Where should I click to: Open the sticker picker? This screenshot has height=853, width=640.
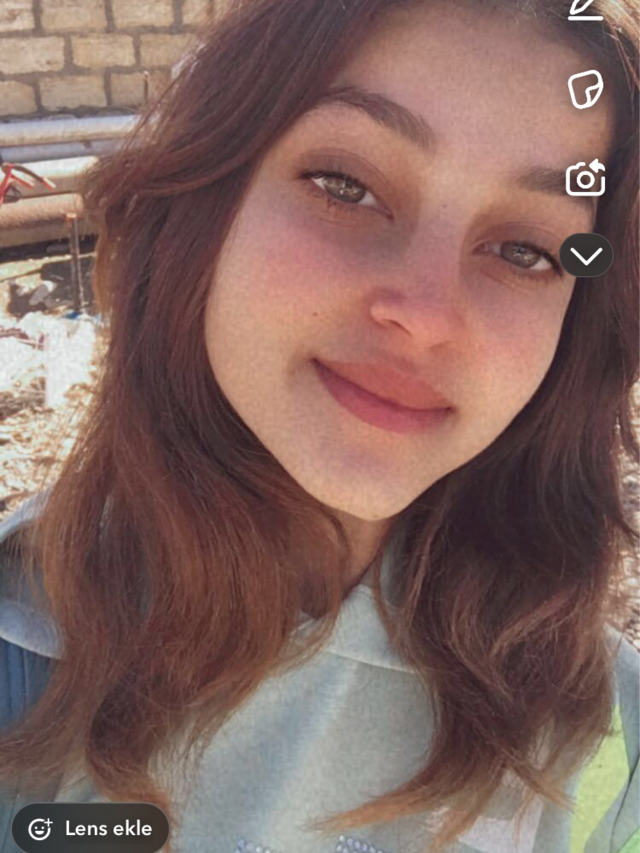click(586, 90)
